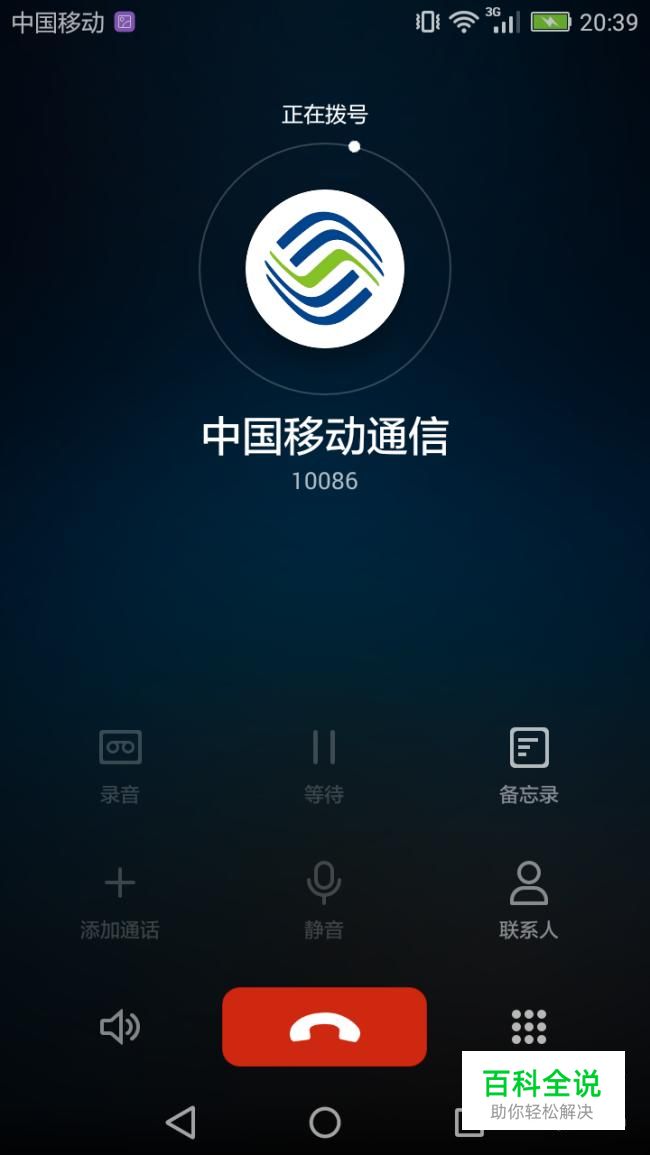This screenshot has height=1155, width=650.
Task: Open 联系人 contacts list
Action: point(529,900)
